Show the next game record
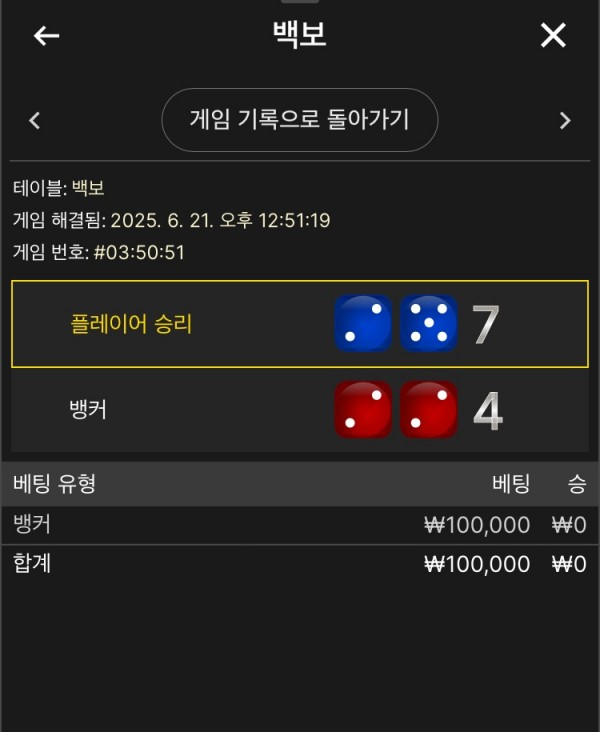This screenshot has height=732, width=600. pyautogui.click(x=565, y=121)
